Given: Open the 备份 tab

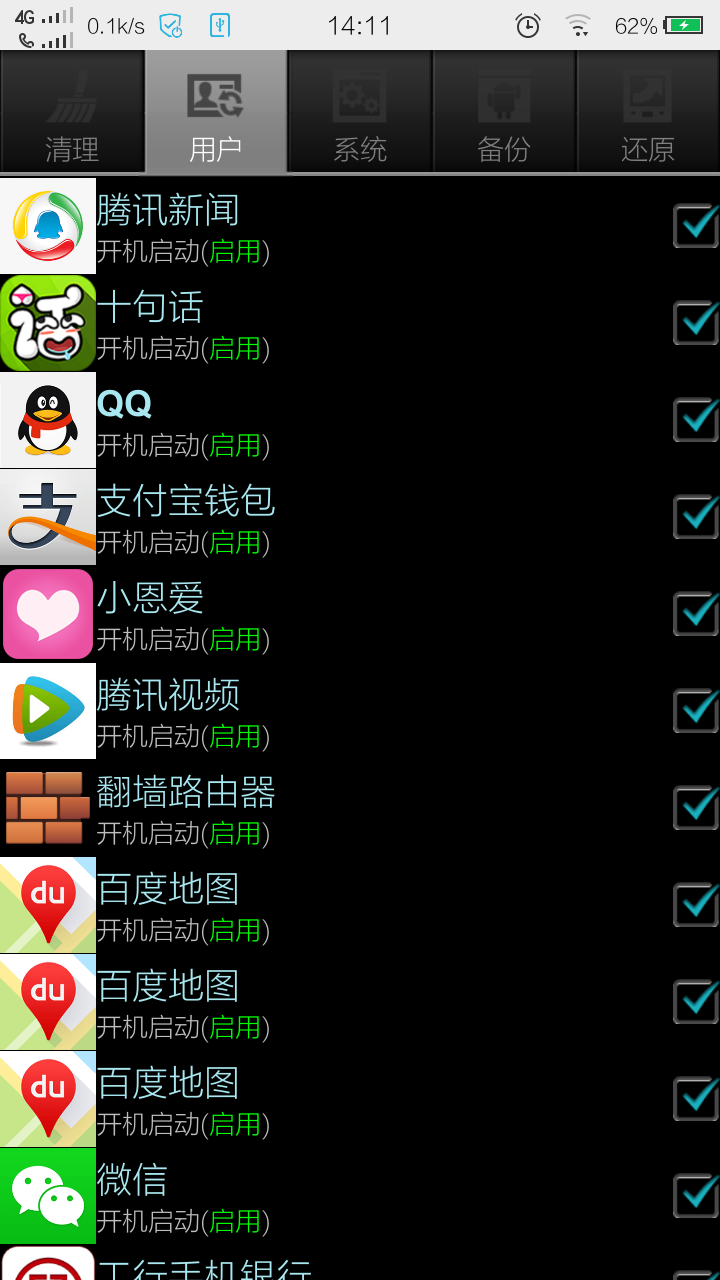Looking at the screenshot, I should [504, 112].
